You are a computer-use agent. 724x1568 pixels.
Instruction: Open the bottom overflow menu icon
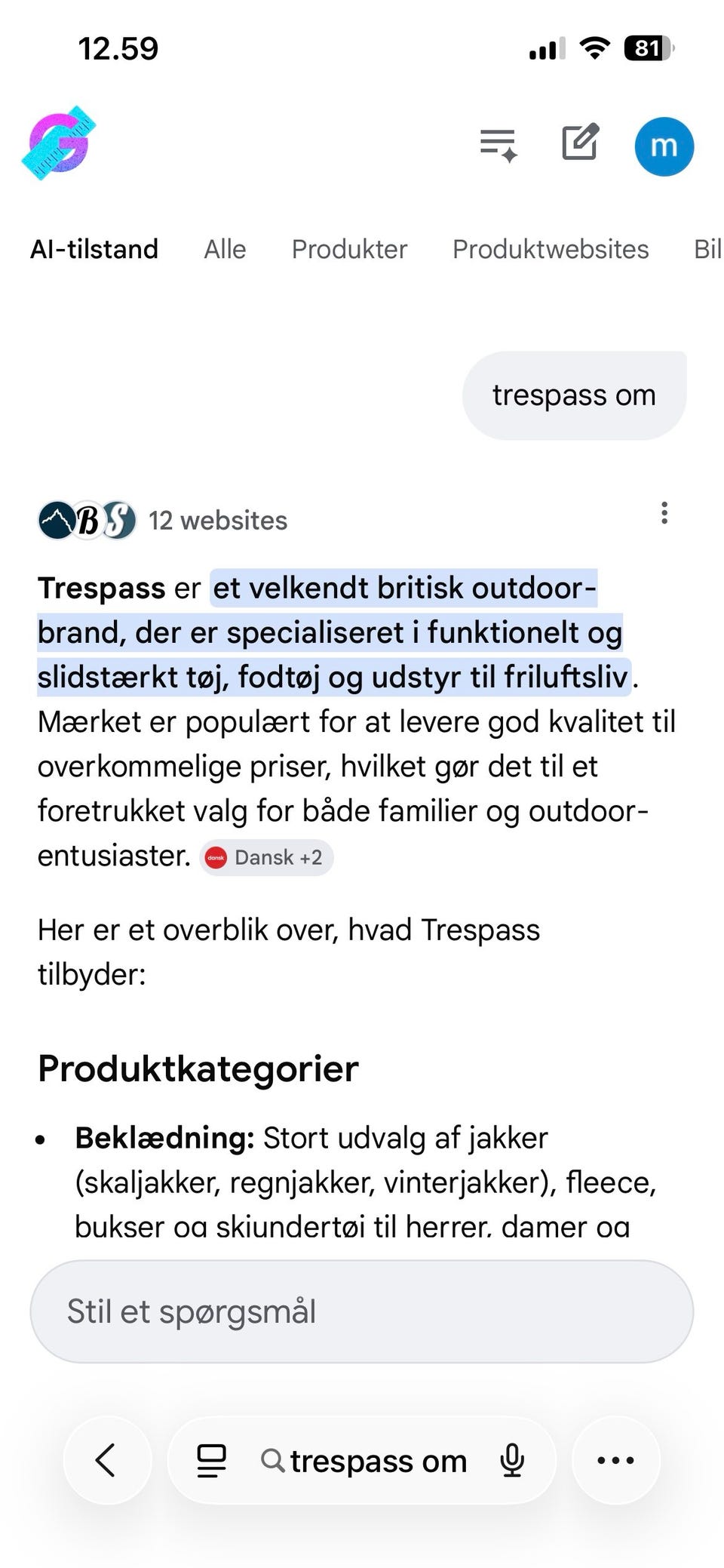point(615,1459)
